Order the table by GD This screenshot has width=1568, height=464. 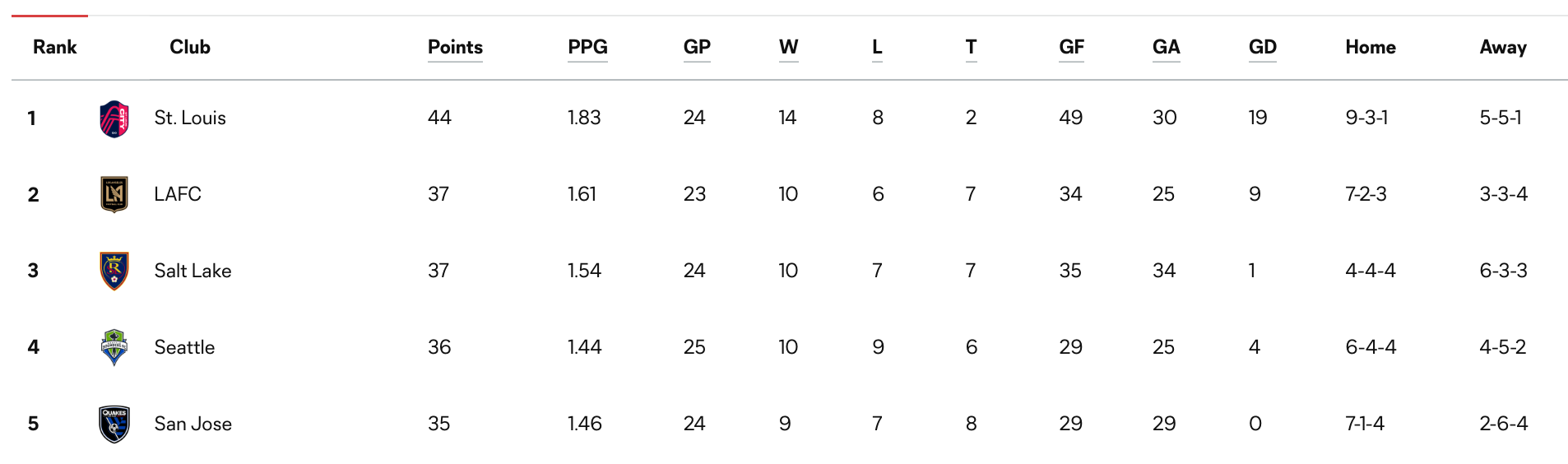point(1262,48)
